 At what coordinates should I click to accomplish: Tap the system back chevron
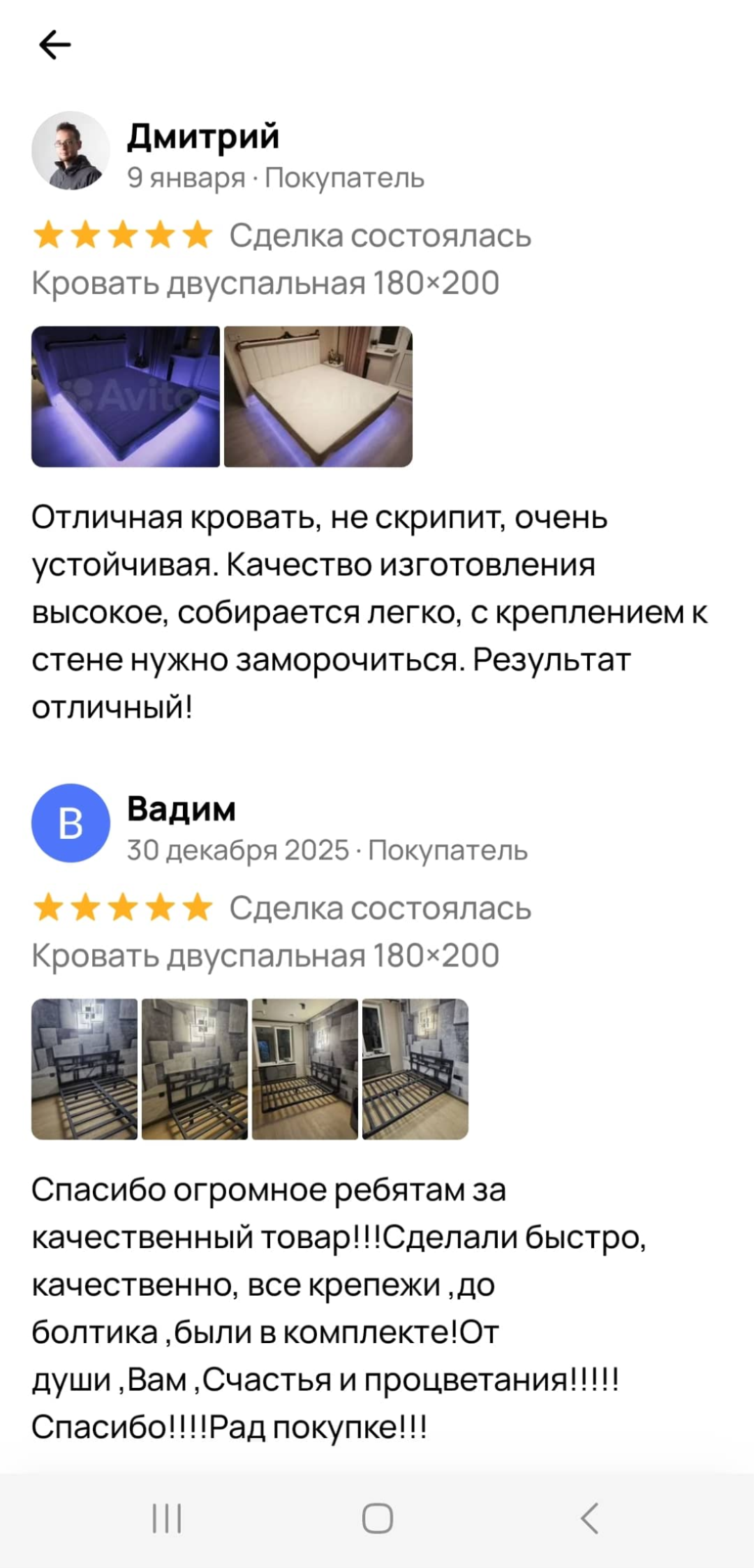tap(590, 1518)
